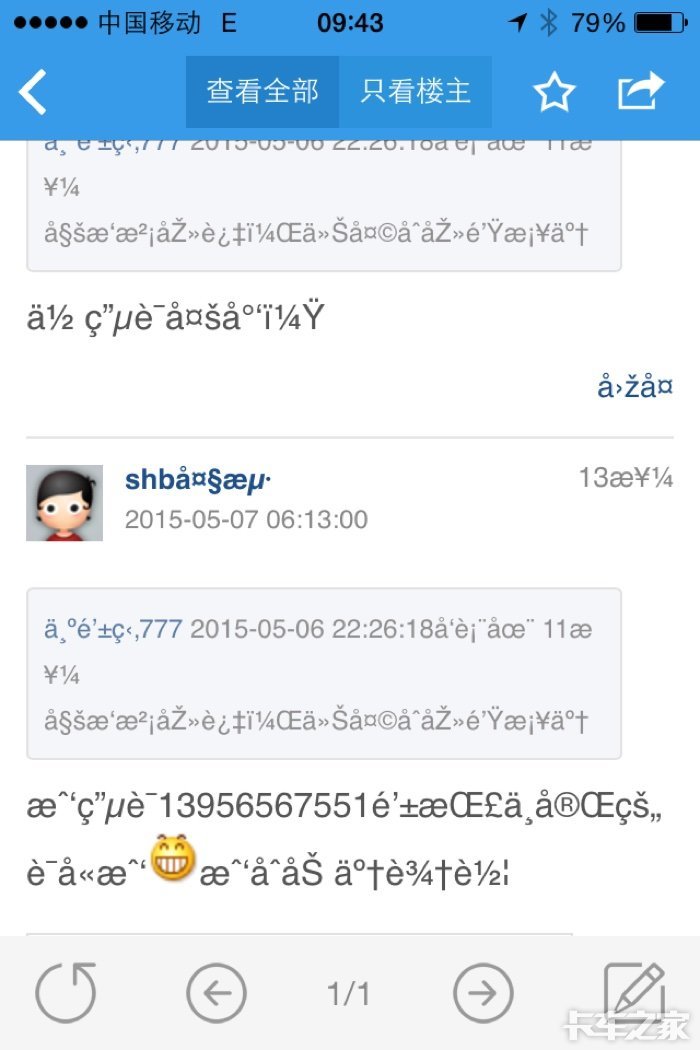Go to the previous page
Screen dimensions: 700x1050
click(216, 993)
